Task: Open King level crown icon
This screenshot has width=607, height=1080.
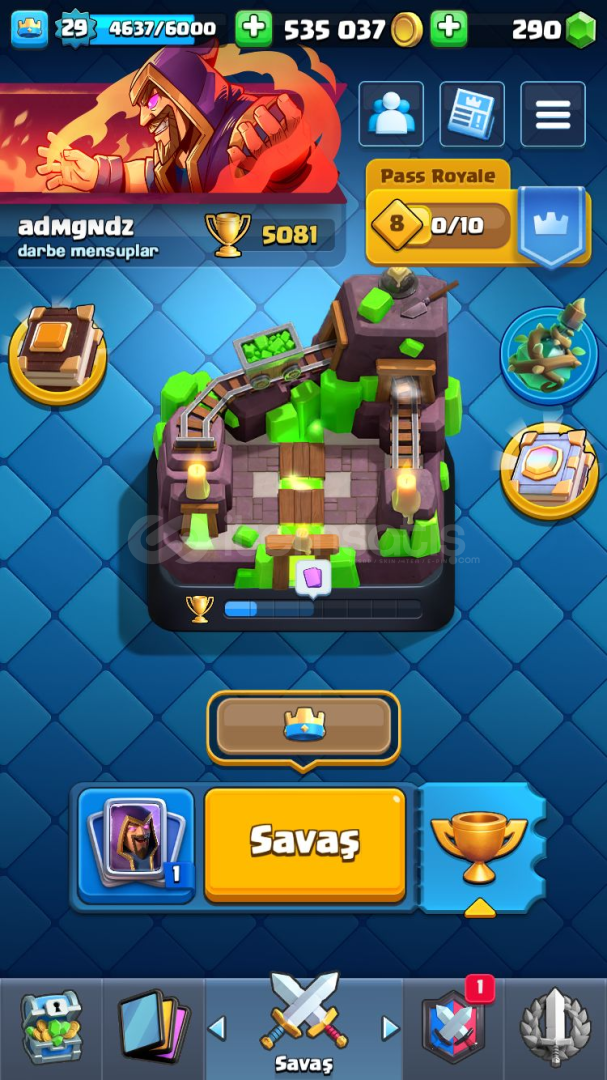Action: coord(30,29)
